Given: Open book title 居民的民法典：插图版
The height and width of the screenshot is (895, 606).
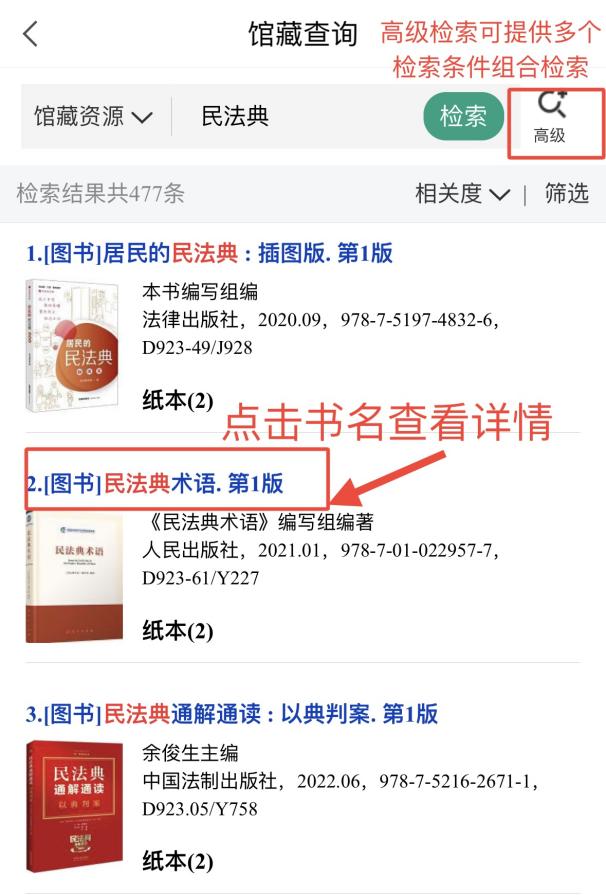Looking at the screenshot, I should point(210,253).
